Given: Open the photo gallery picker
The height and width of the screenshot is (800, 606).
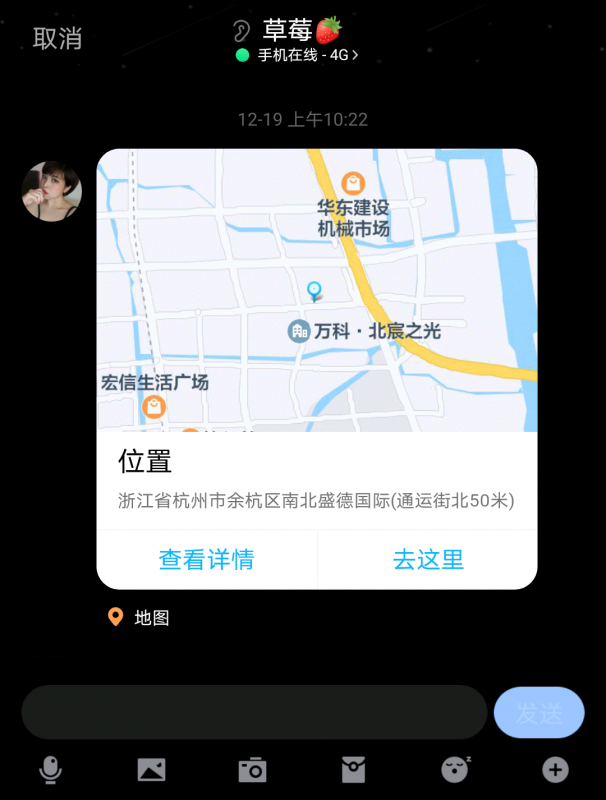Looking at the screenshot, I should coord(151,769).
